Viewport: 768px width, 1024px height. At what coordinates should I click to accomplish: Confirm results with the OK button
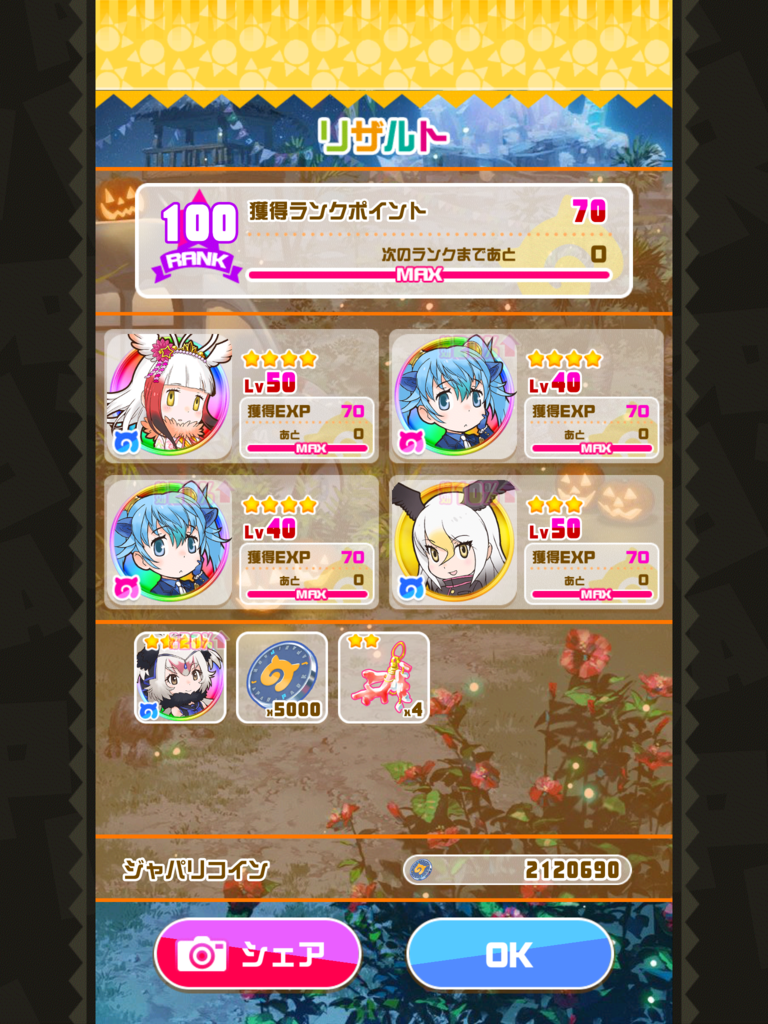pyautogui.click(x=509, y=954)
